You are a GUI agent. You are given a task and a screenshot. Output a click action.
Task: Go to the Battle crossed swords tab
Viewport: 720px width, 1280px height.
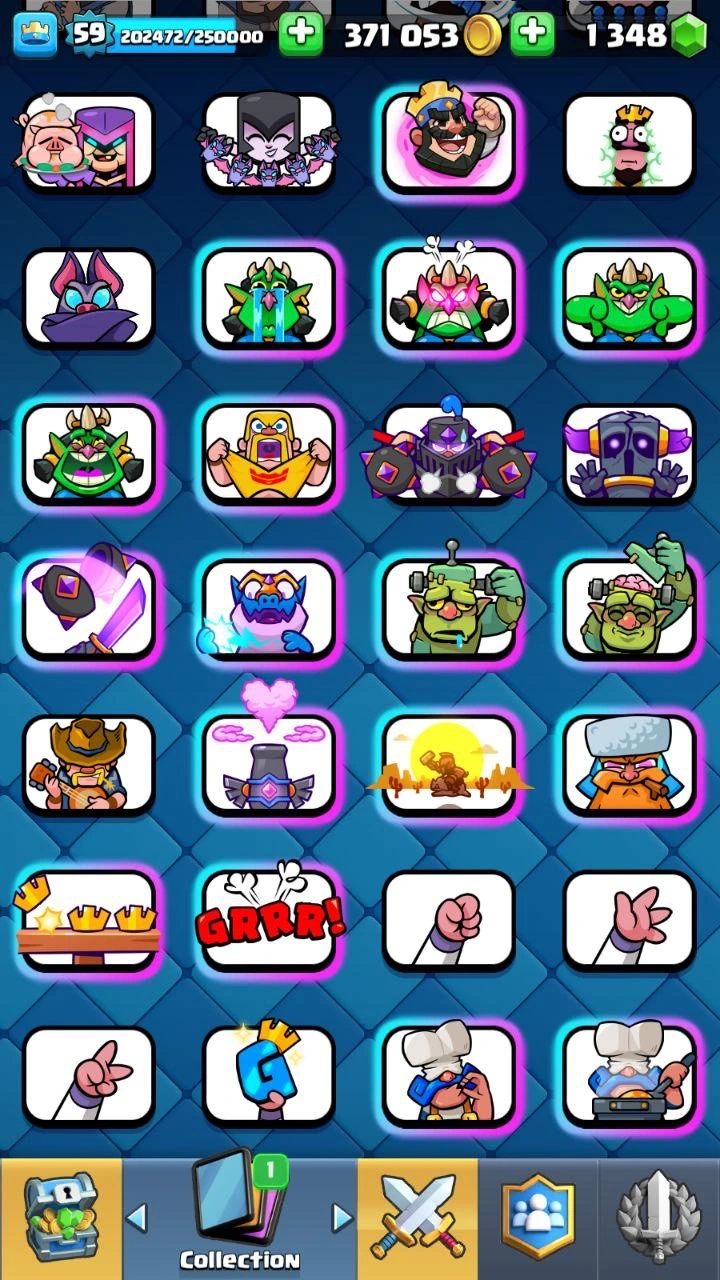pos(418,1218)
